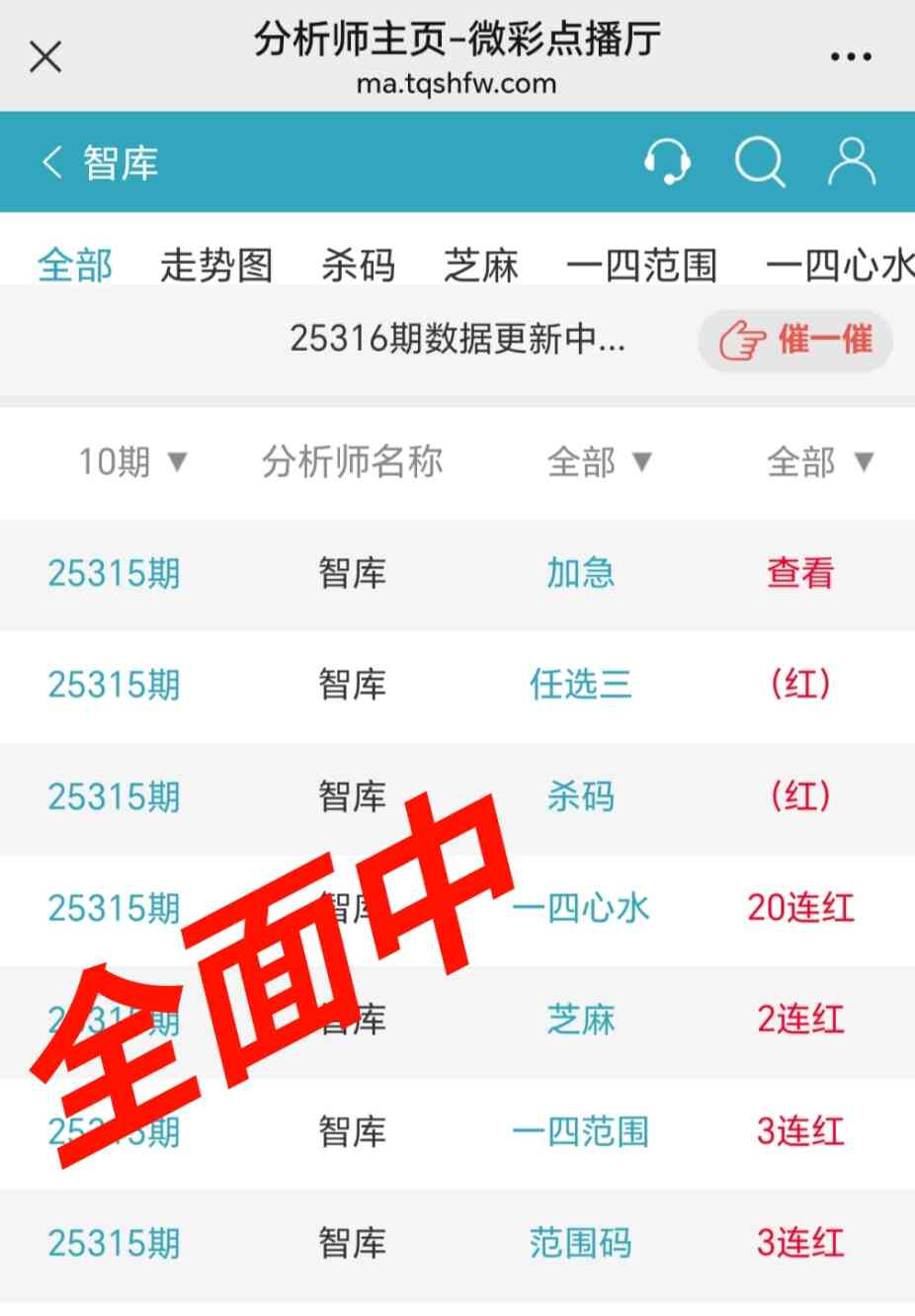Click the 25316期 data updating notice
The image size is (915, 1316).
click(x=458, y=341)
